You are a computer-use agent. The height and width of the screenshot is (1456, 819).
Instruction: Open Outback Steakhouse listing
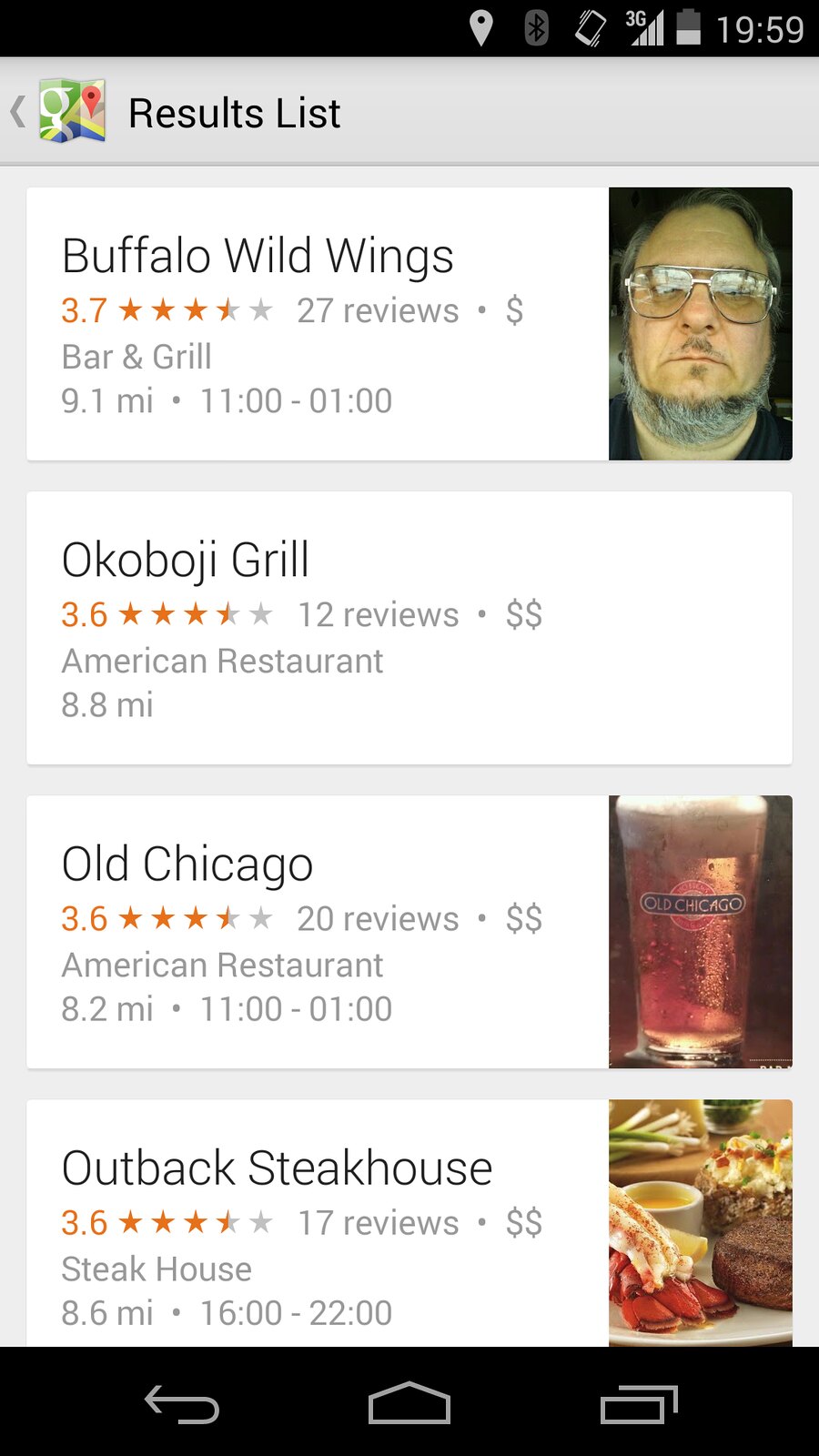(x=318, y=1224)
